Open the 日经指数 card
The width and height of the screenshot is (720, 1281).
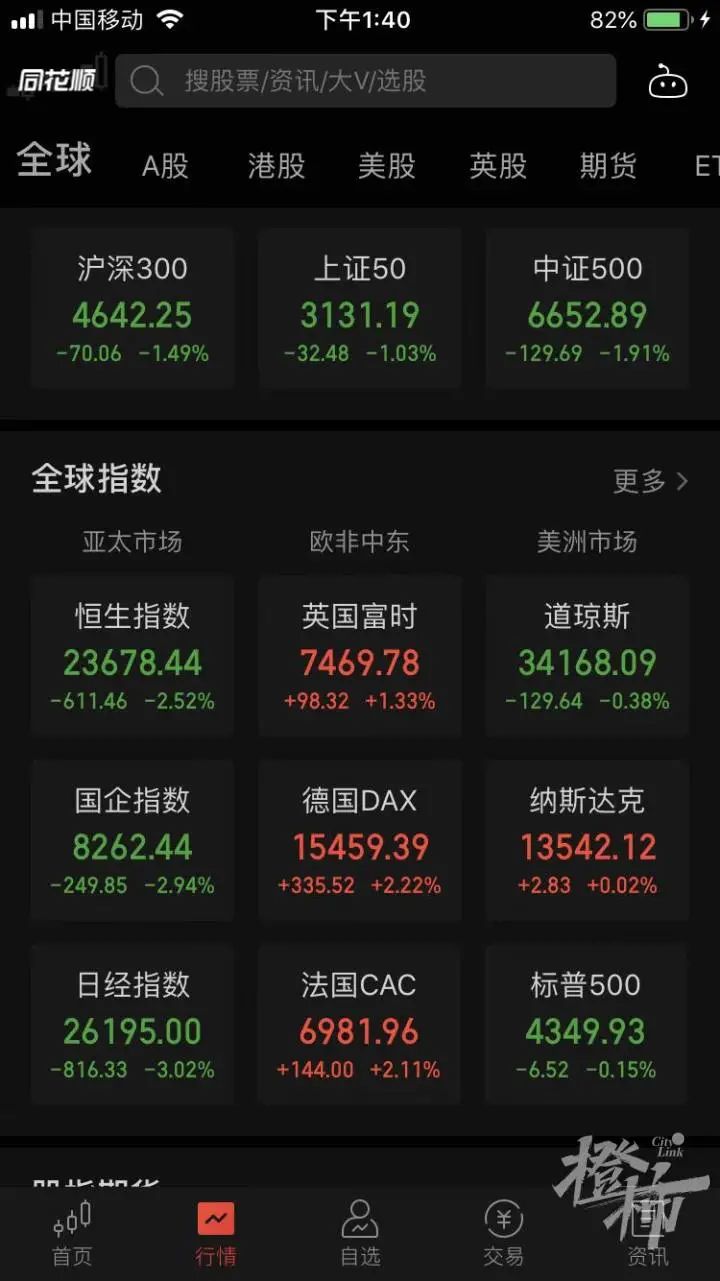click(132, 1024)
